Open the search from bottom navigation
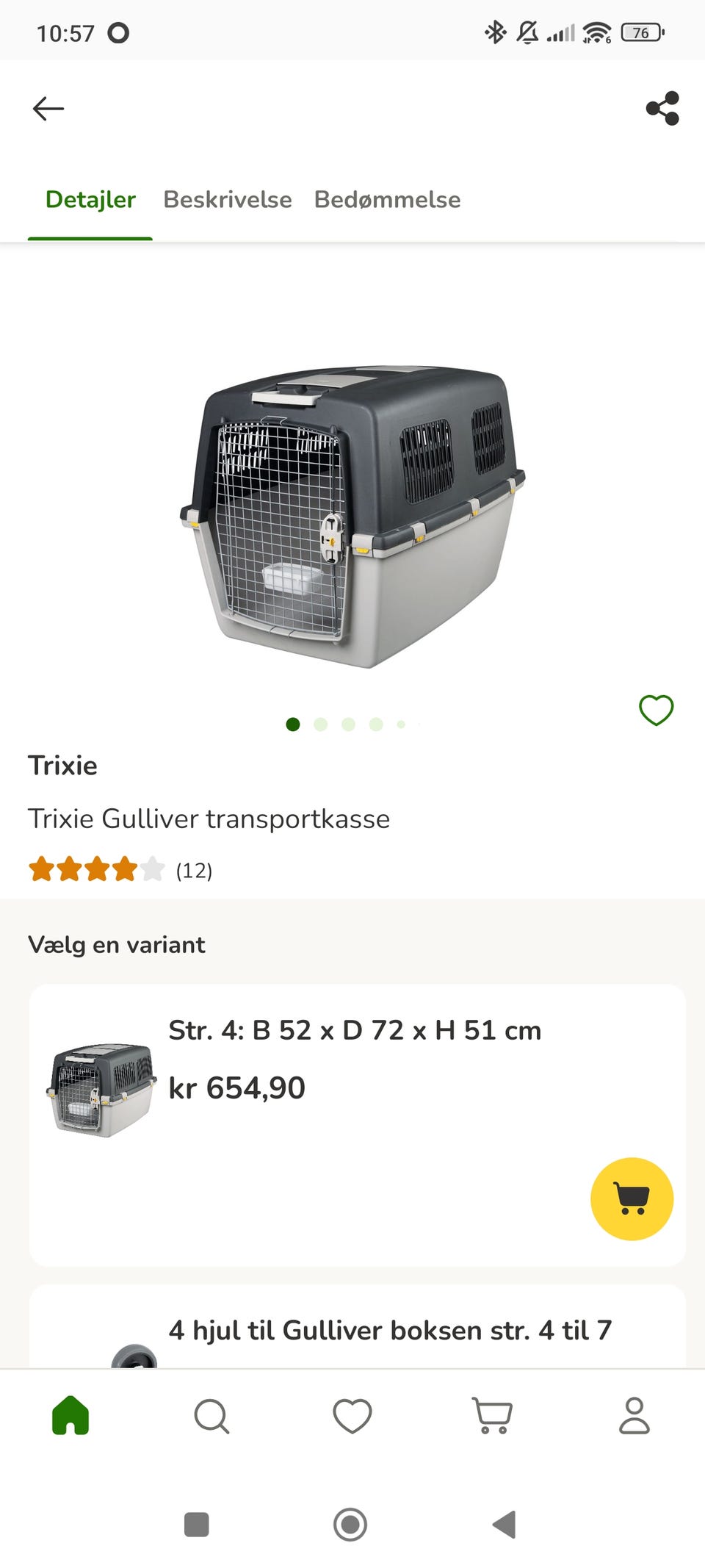The width and height of the screenshot is (705, 1568). 210,1414
